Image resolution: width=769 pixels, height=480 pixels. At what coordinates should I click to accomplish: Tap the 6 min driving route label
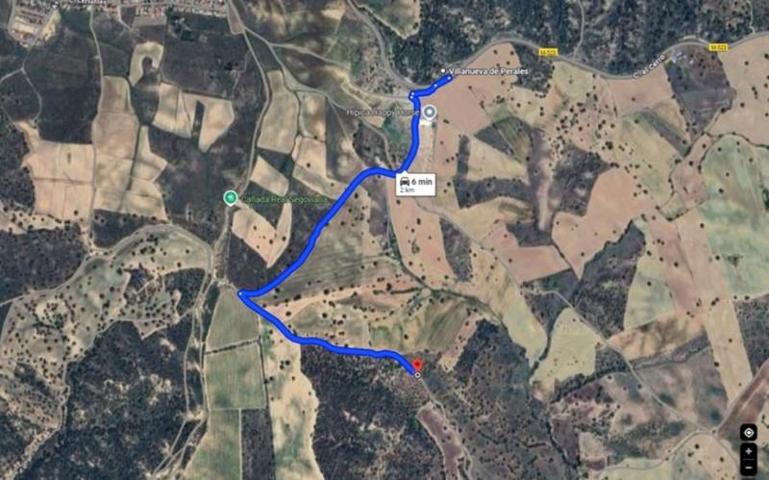[413, 183]
